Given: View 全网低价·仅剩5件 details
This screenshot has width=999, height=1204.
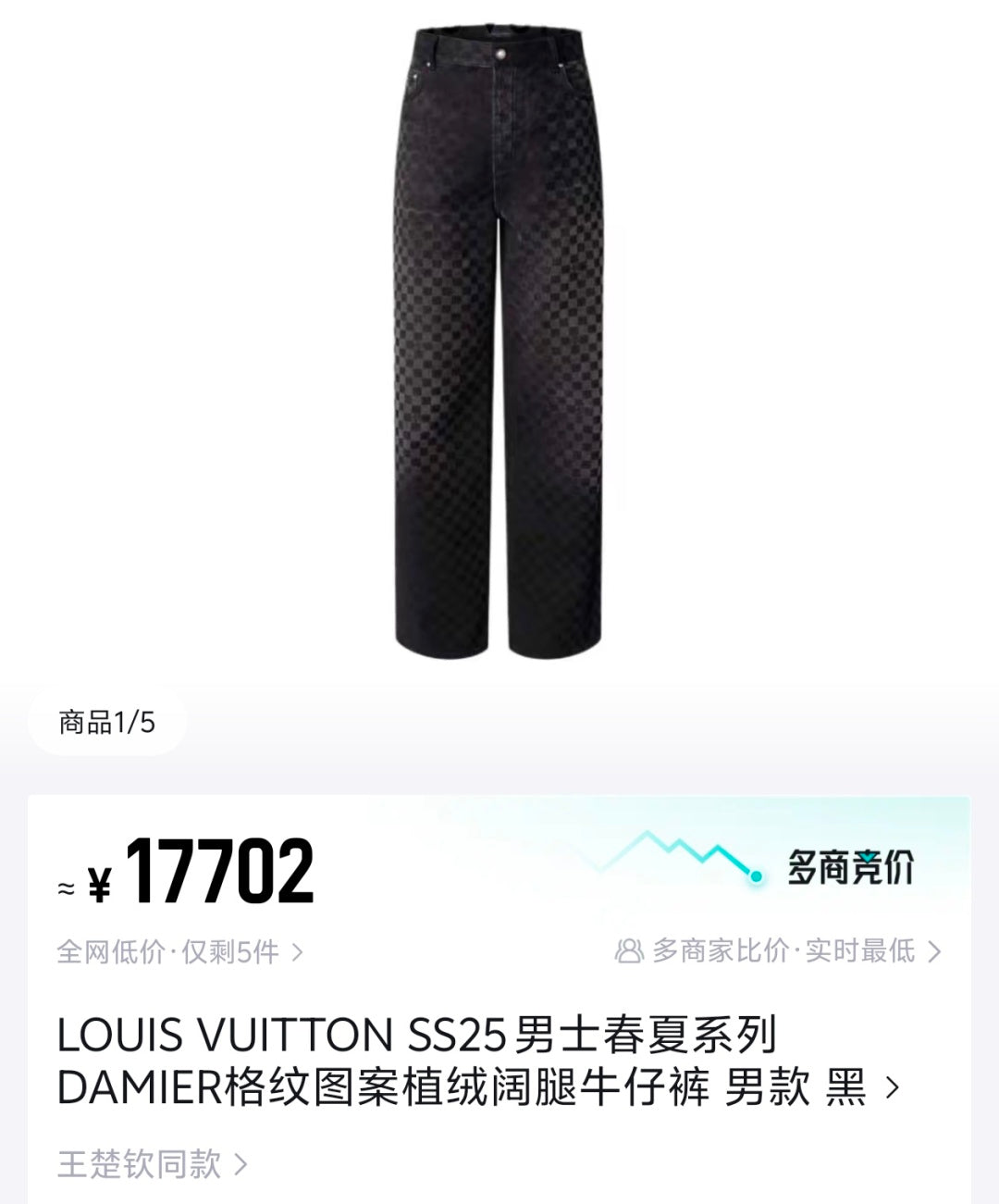Looking at the screenshot, I should tap(179, 951).
